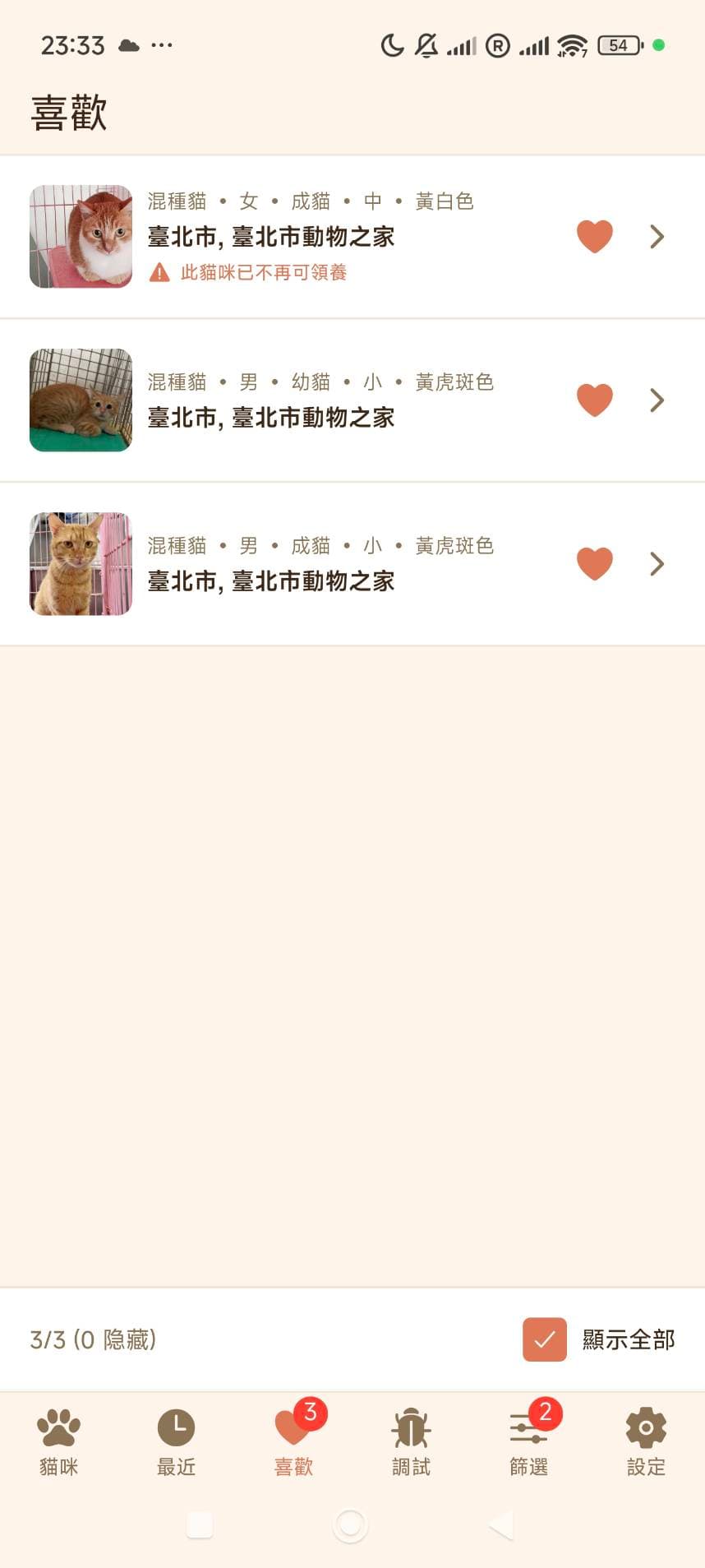705x1568 pixels.
Task: Open the first cat's photo thumbnail
Action: coord(80,236)
